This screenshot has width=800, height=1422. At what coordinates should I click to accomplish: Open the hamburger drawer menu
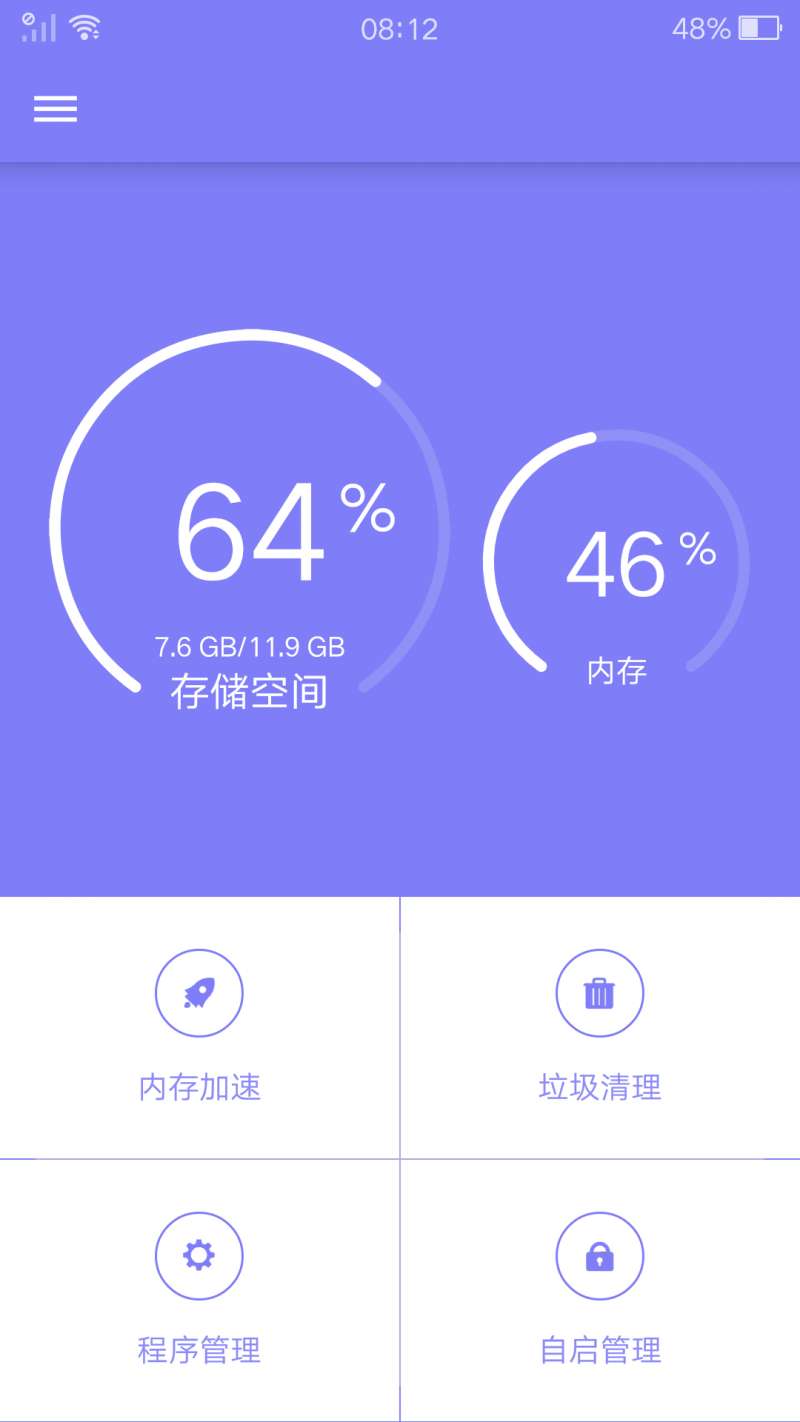pos(55,109)
